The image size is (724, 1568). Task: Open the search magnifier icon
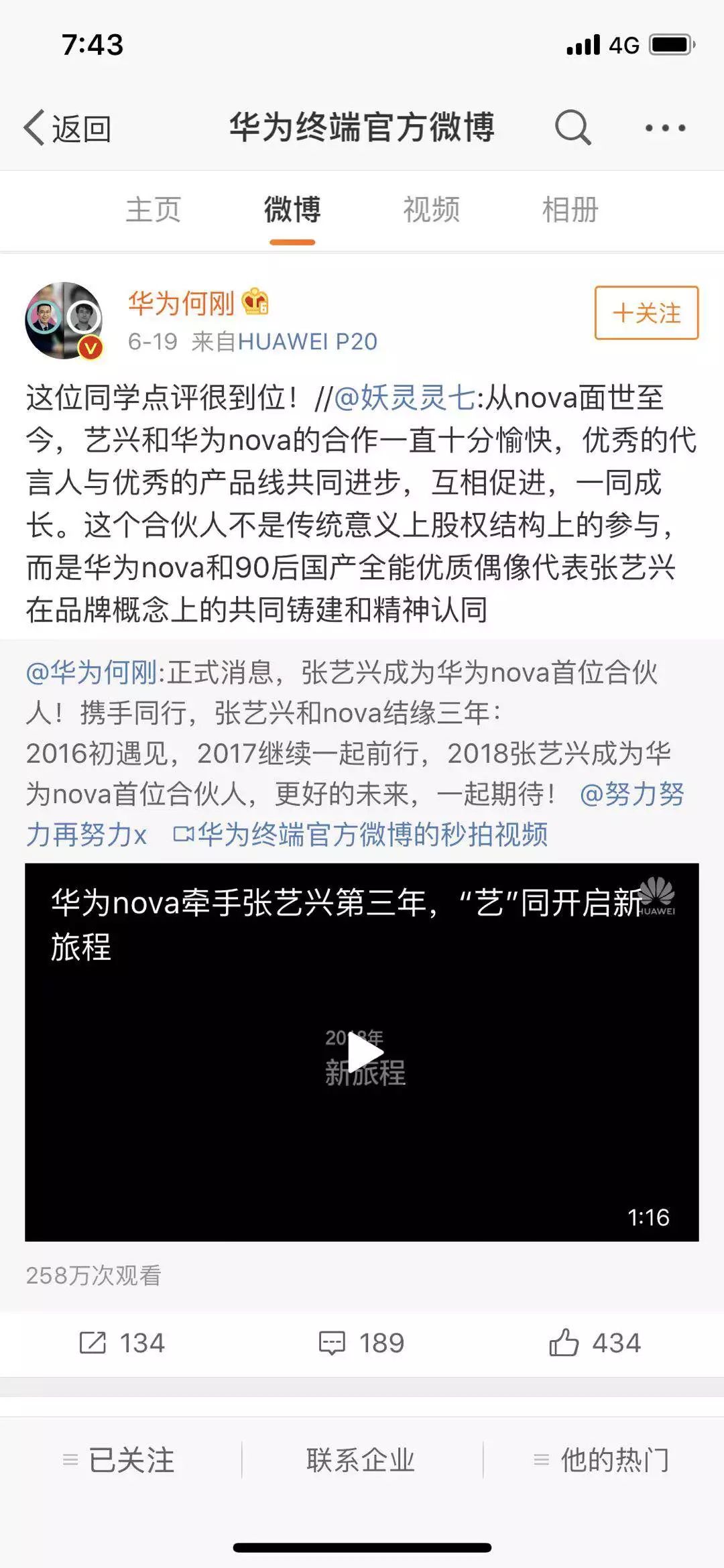573,127
